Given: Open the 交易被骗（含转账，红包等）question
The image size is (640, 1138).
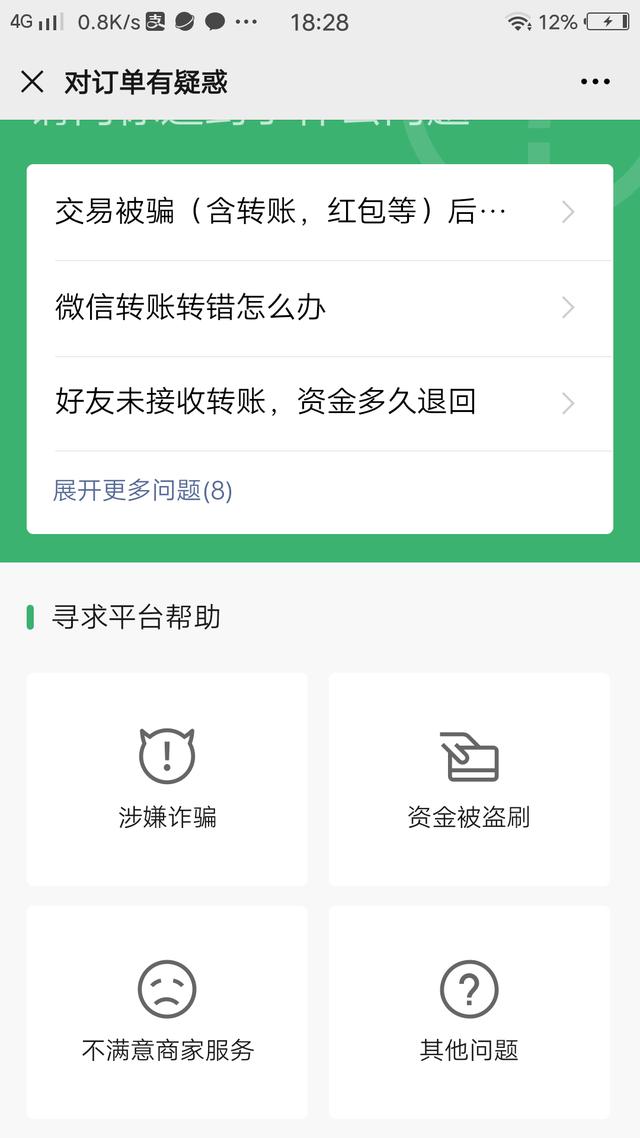Looking at the screenshot, I should [319, 213].
